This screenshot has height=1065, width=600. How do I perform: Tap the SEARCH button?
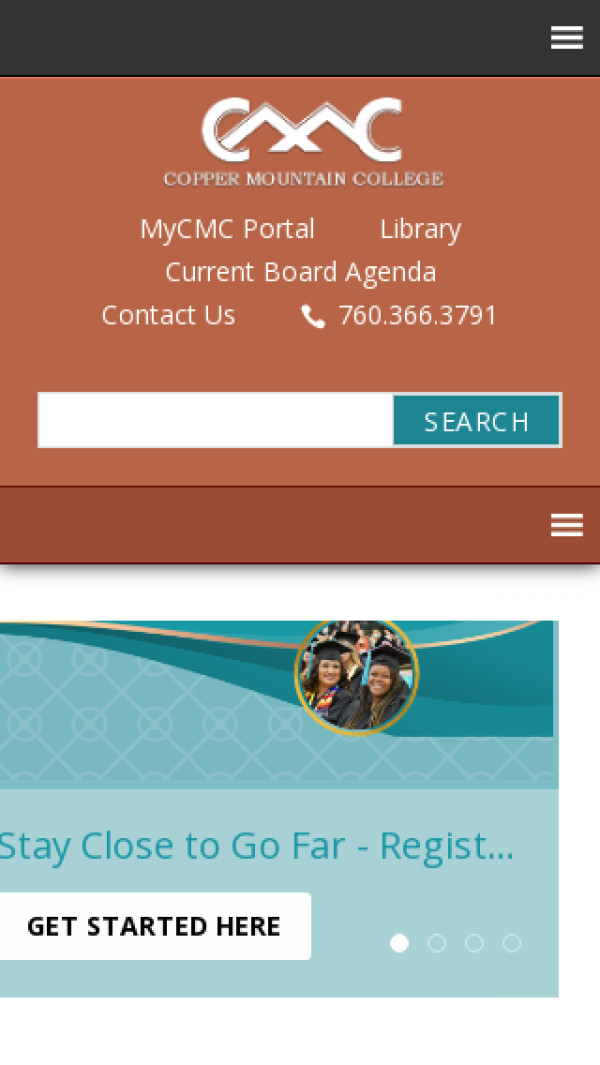(476, 421)
